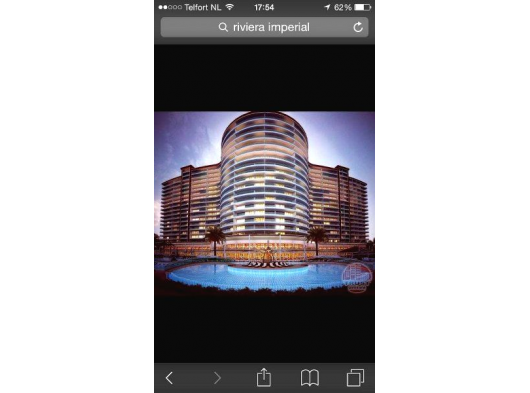Reload the page with the refresh icon
This screenshot has width=530, height=393.
point(358,27)
